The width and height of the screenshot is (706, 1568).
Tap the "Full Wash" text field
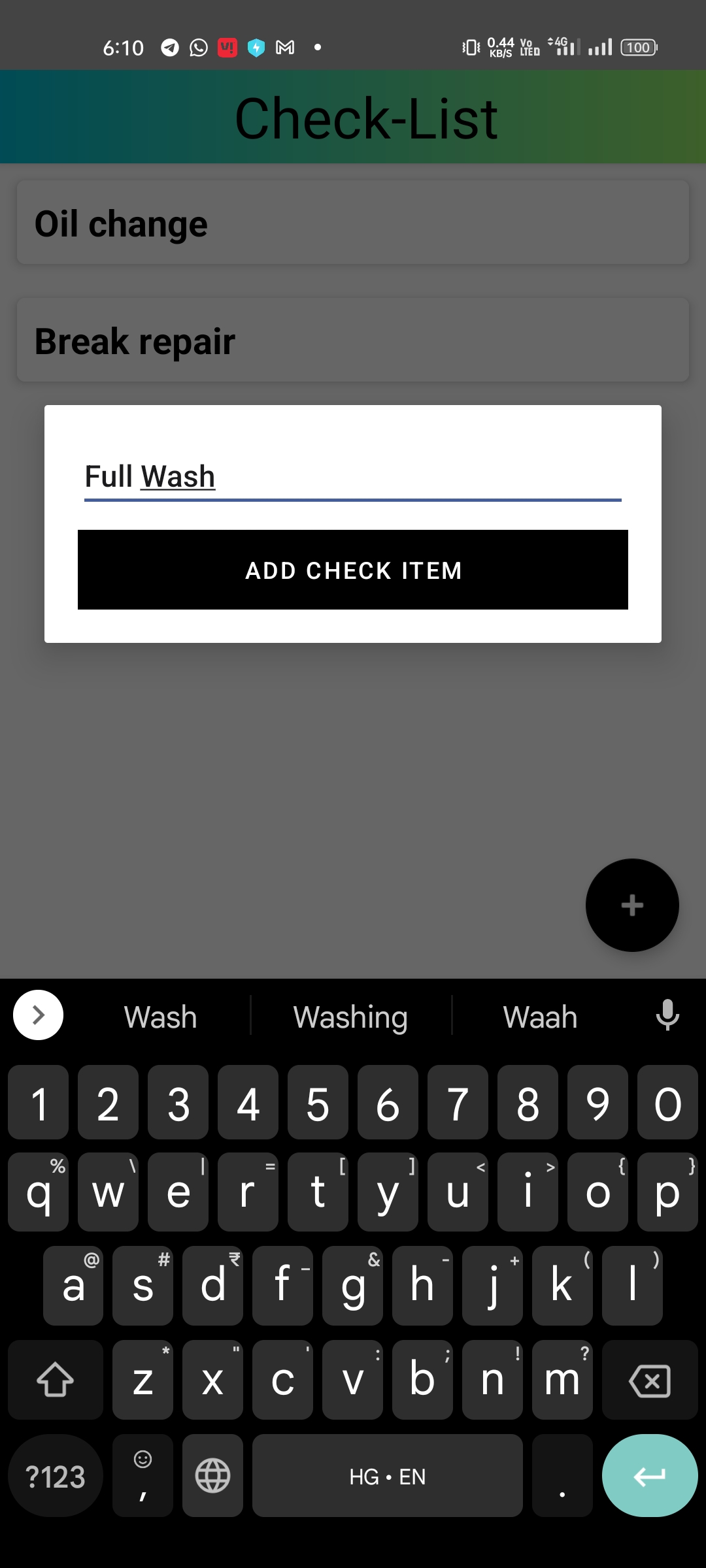[x=352, y=477]
